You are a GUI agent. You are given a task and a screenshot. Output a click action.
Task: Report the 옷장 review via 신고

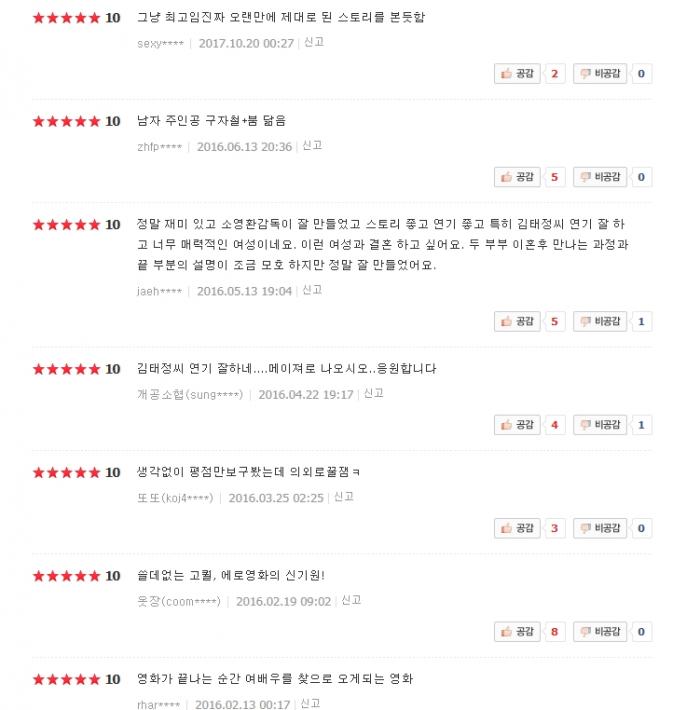coord(350,601)
